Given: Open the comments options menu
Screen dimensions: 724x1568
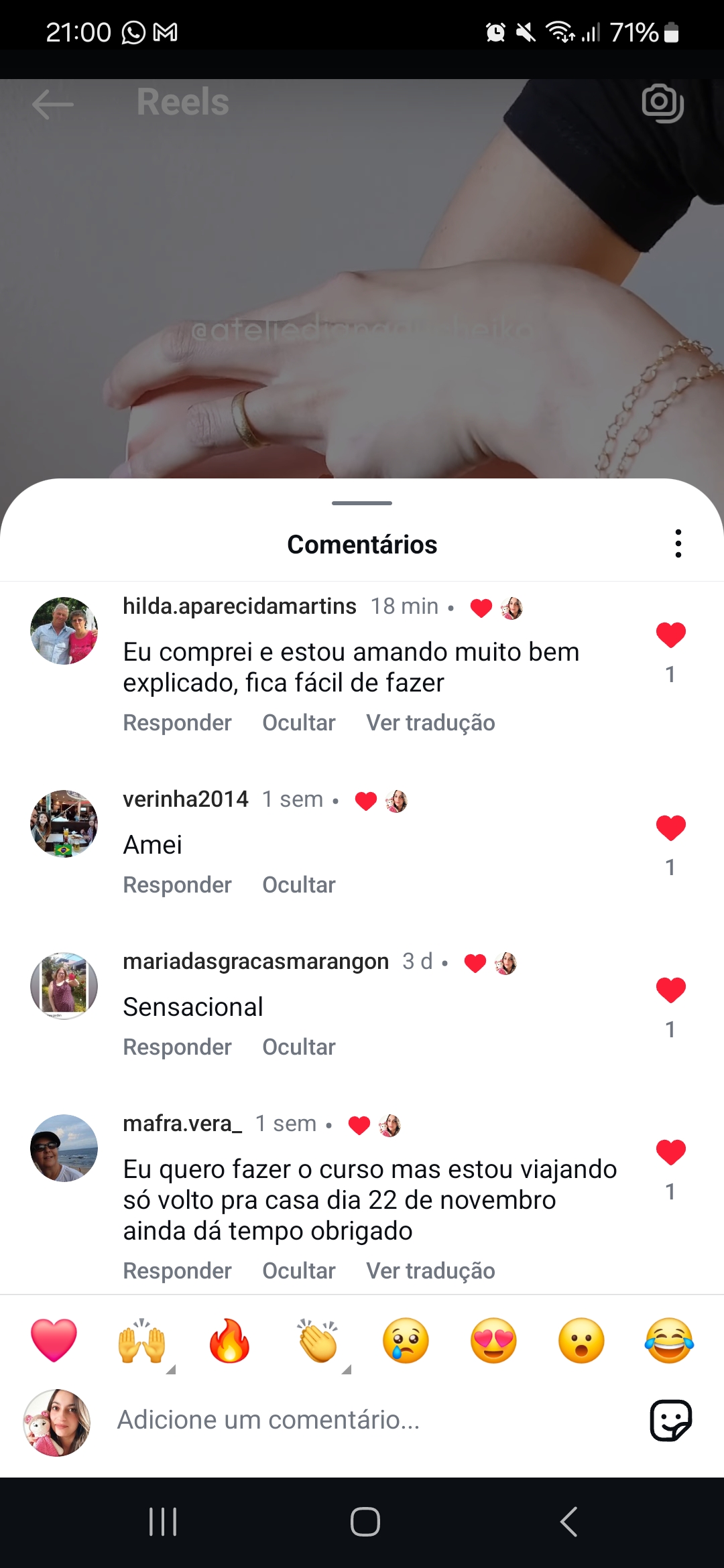Looking at the screenshot, I should (x=678, y=544).
